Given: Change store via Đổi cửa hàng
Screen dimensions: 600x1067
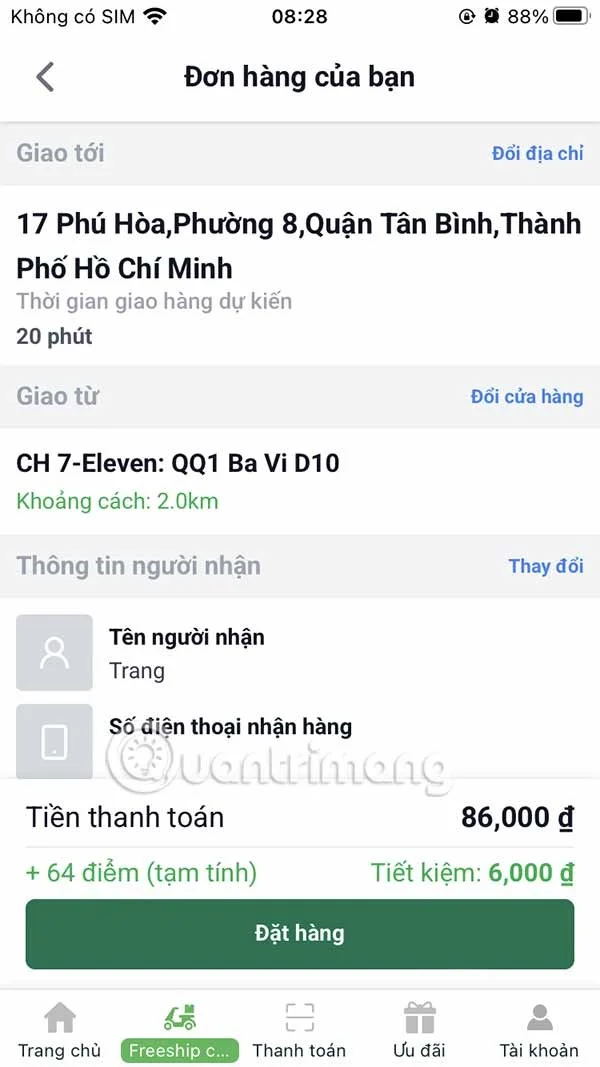Looking at the screenshot, I should pos(526,396).
